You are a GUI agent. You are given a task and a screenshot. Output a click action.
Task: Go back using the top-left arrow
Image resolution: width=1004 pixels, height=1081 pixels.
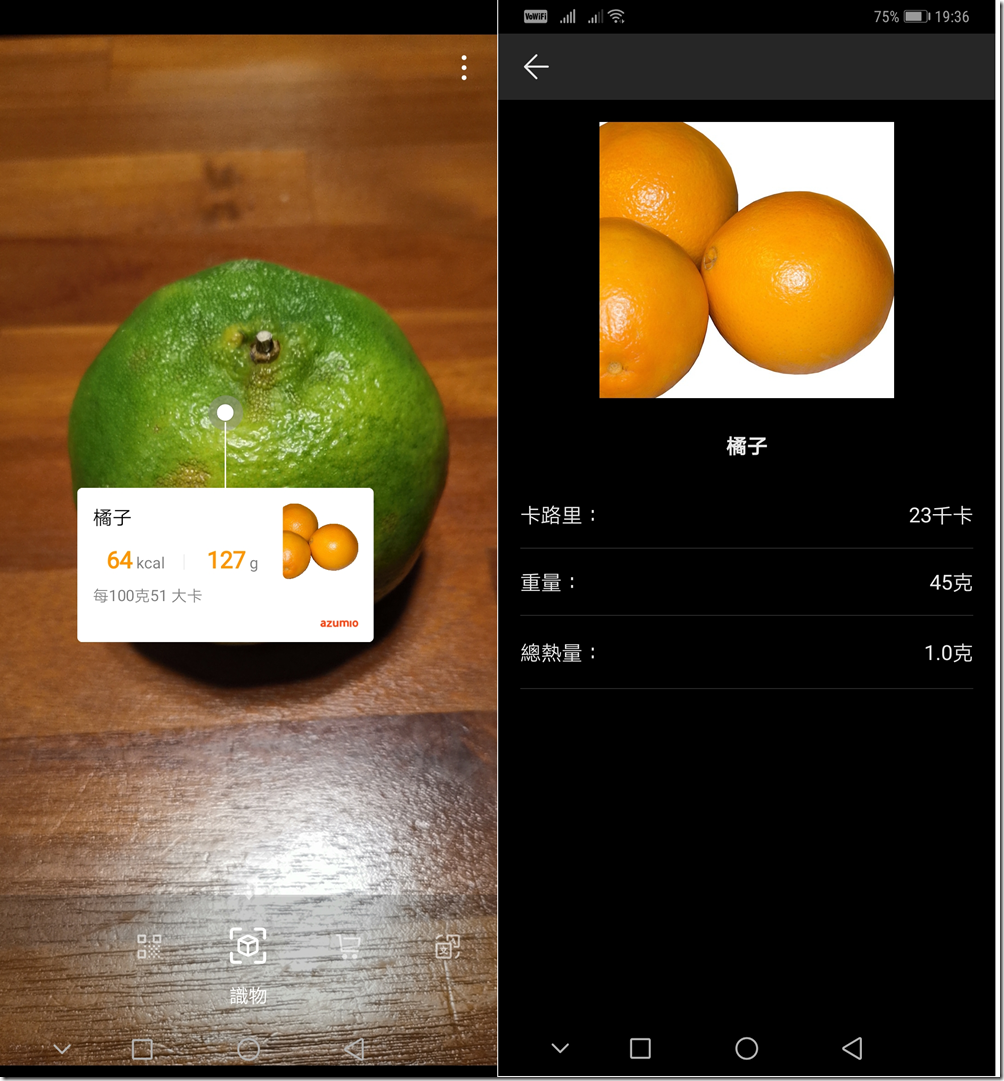[x=536, y=67]
